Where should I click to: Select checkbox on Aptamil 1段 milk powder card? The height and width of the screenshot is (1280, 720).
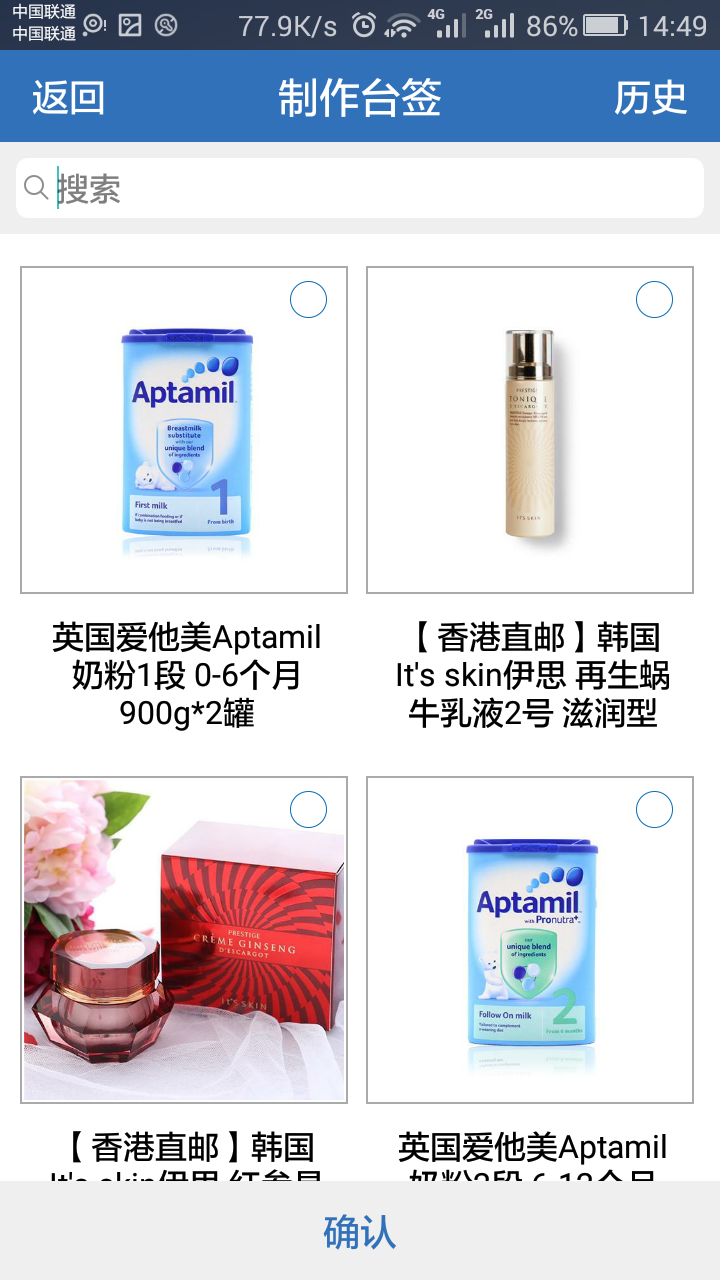[x=307, y=299]
